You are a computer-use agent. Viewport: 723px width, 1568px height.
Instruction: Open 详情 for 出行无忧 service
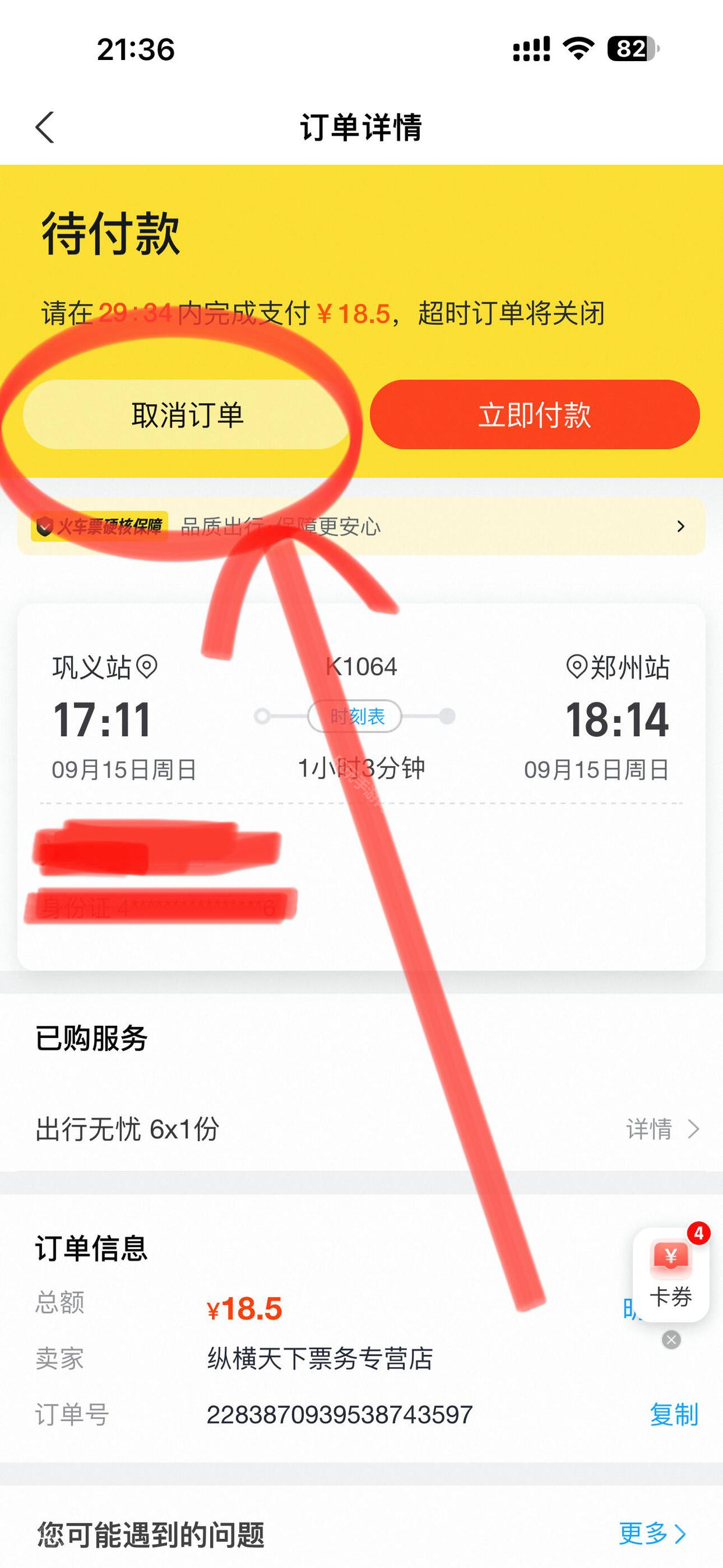661,1129
